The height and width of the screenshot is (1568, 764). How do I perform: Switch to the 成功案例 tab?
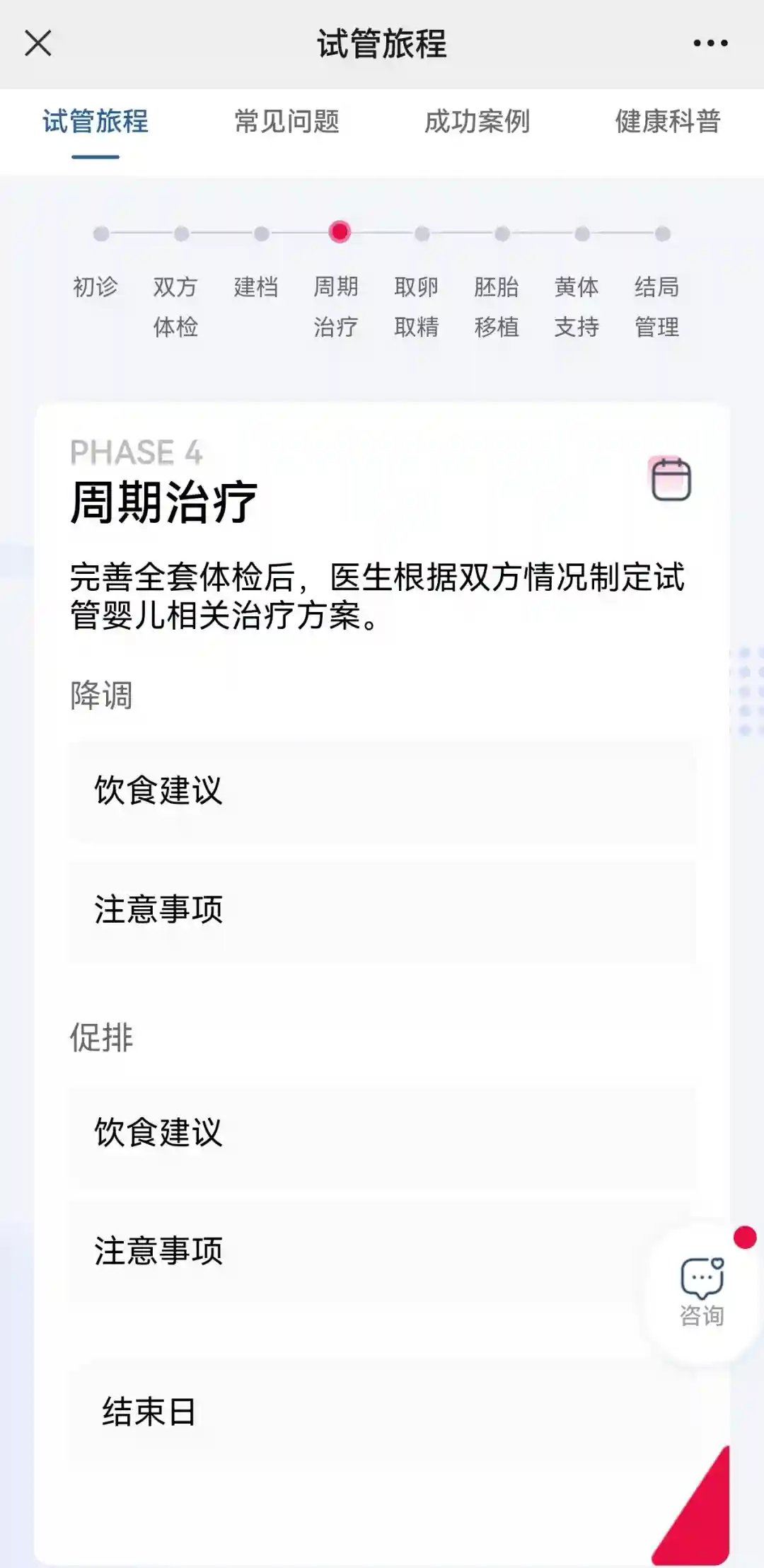[x=477, y=122]
